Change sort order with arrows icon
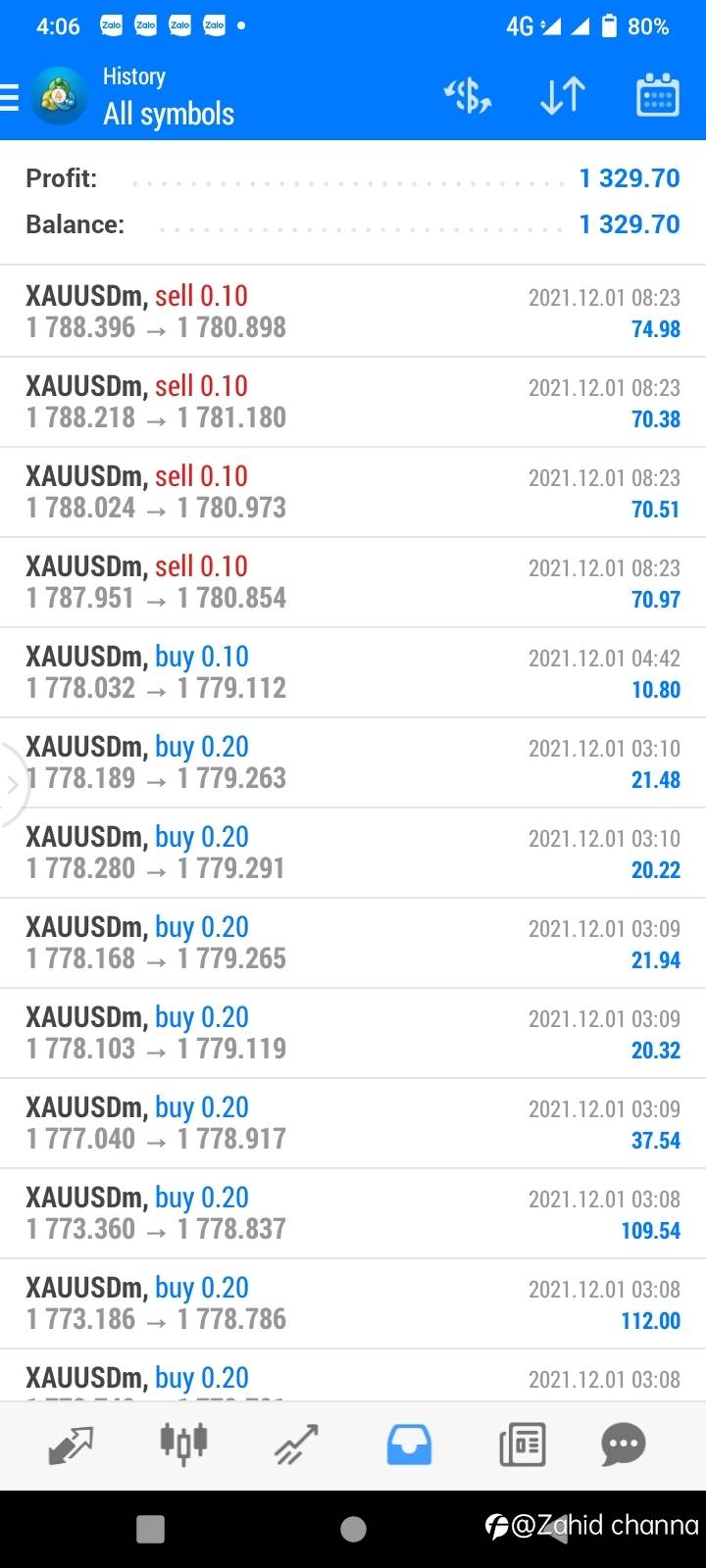Image resolution: width=706 pixels, height=1568 pixels. (x=563, y=96)
